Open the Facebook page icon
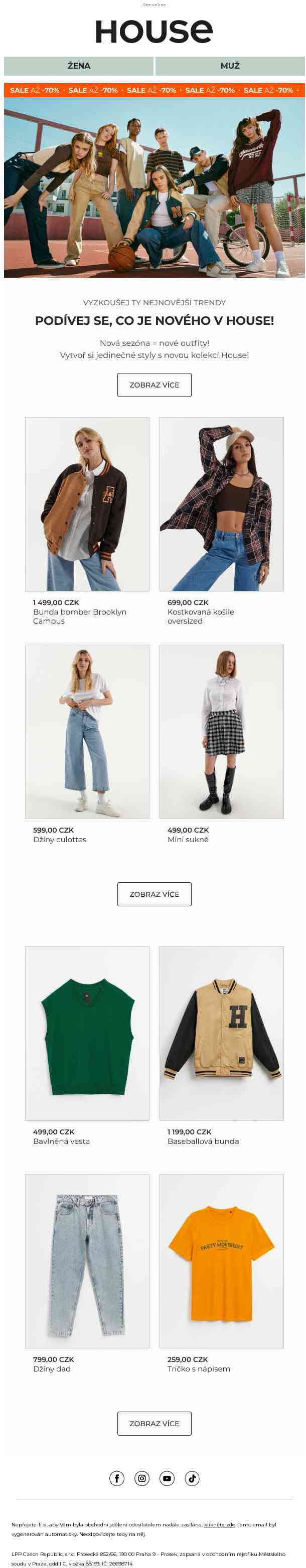This screenshot has height=1568, width=306. tap(116, 1478)
